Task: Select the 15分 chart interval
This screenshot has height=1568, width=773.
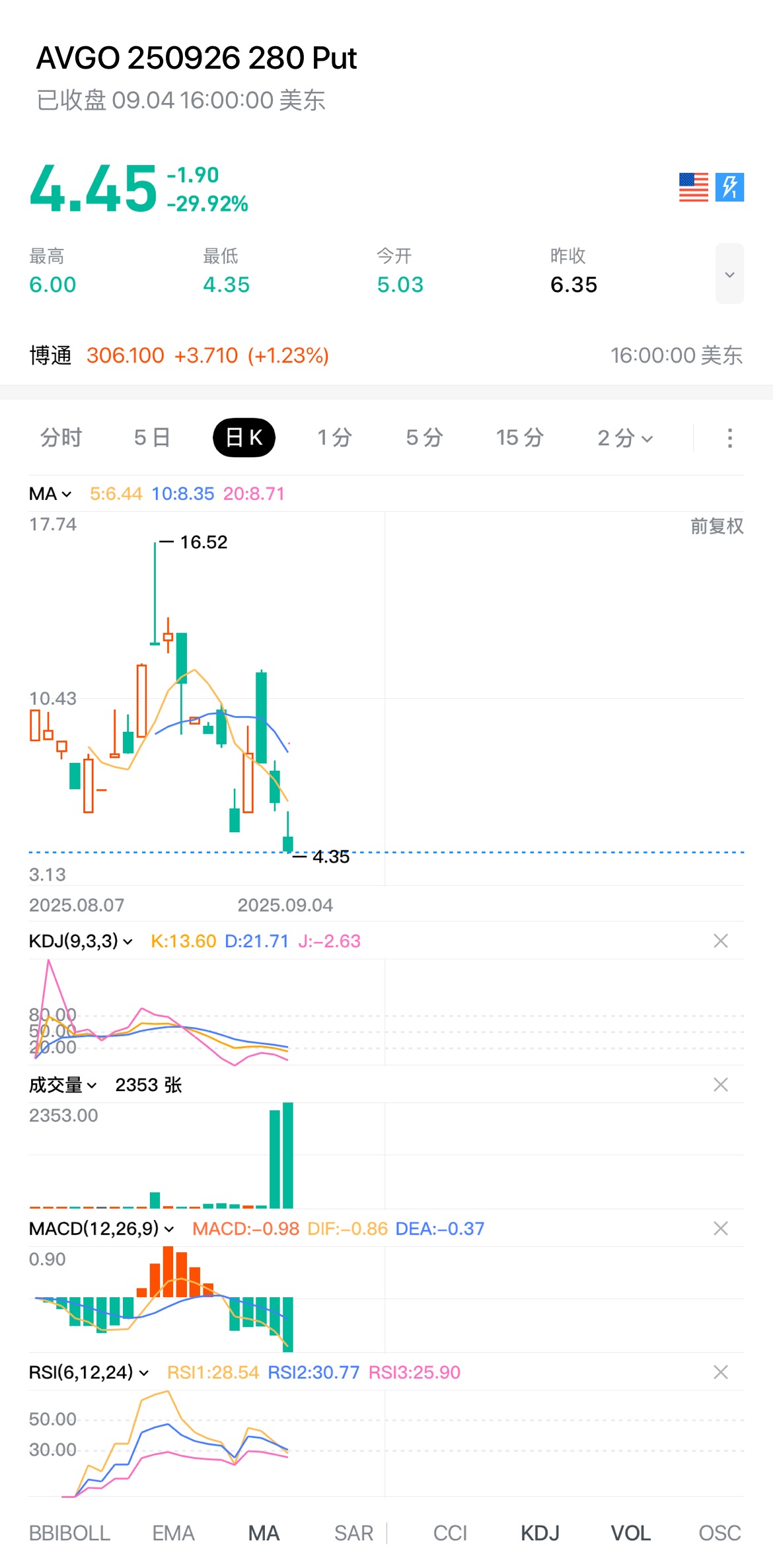Action: (520, 437)
